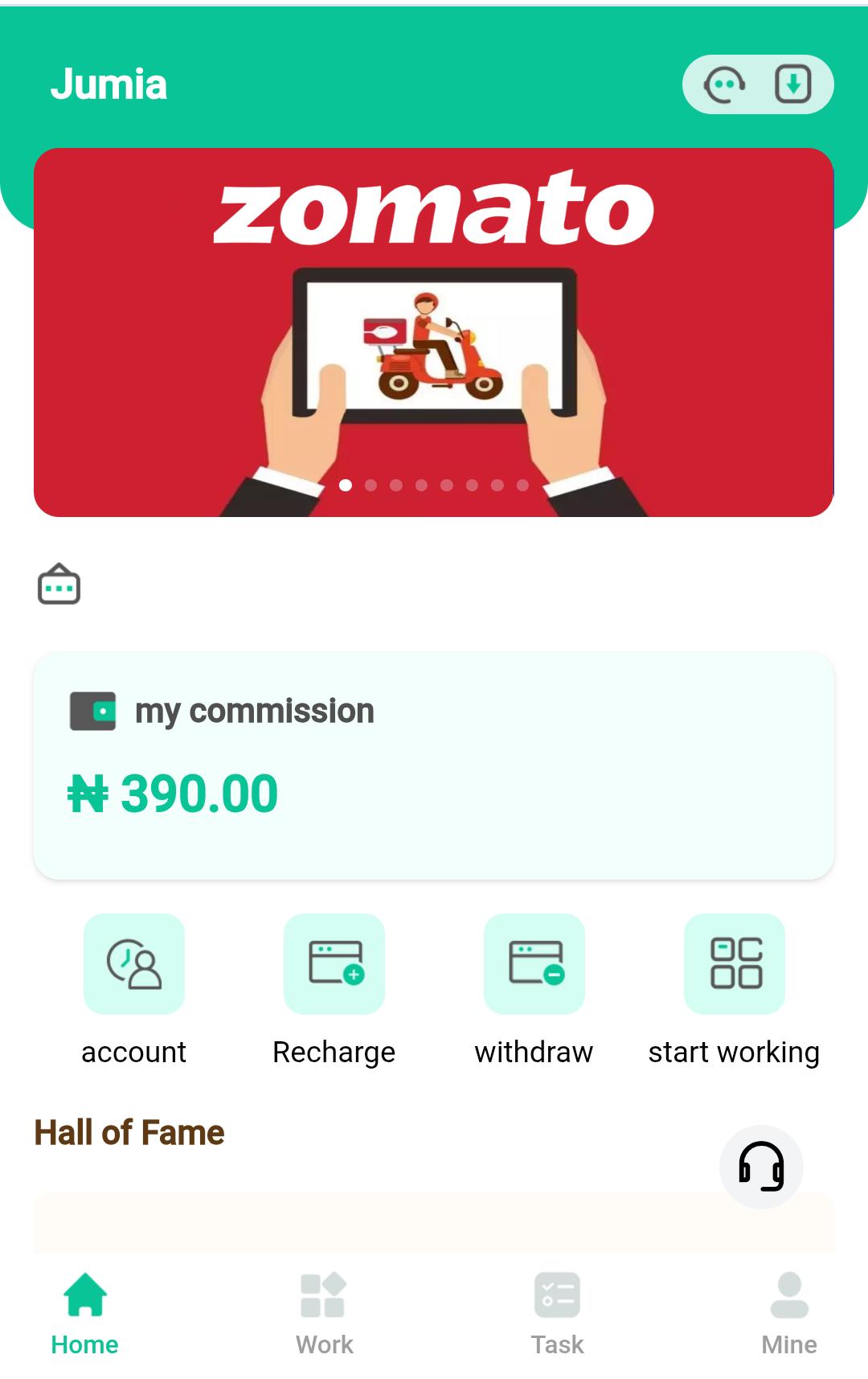Tap the Recharge card icon
The image size is (868, 1379).
(x=334, y=963)
